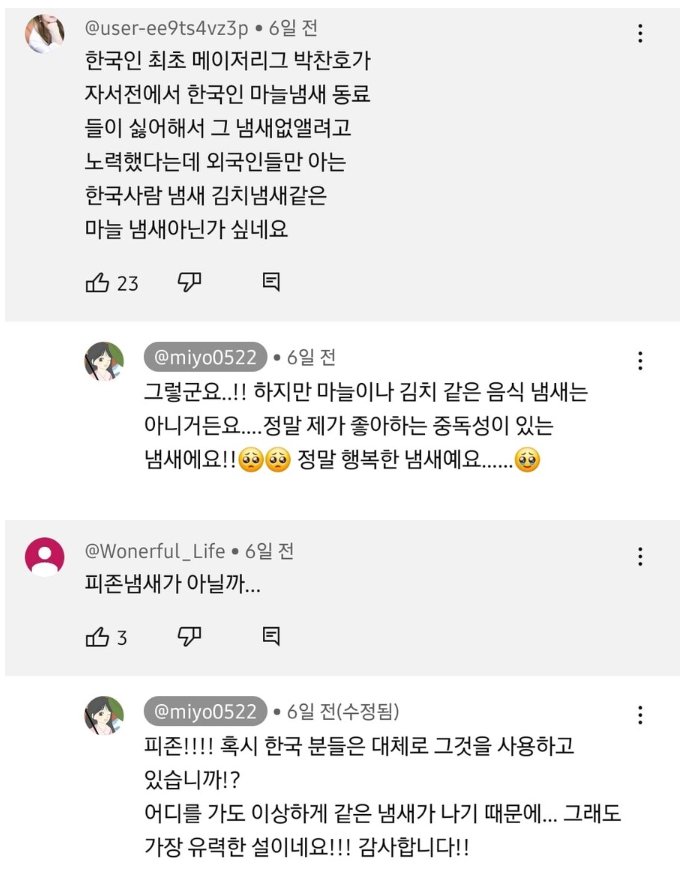Open overflow menu on miyo0522's 그렇군요 reply
The height and width of the screenshot is (870, 690).
pyautogui.click(x=640, y=361)
